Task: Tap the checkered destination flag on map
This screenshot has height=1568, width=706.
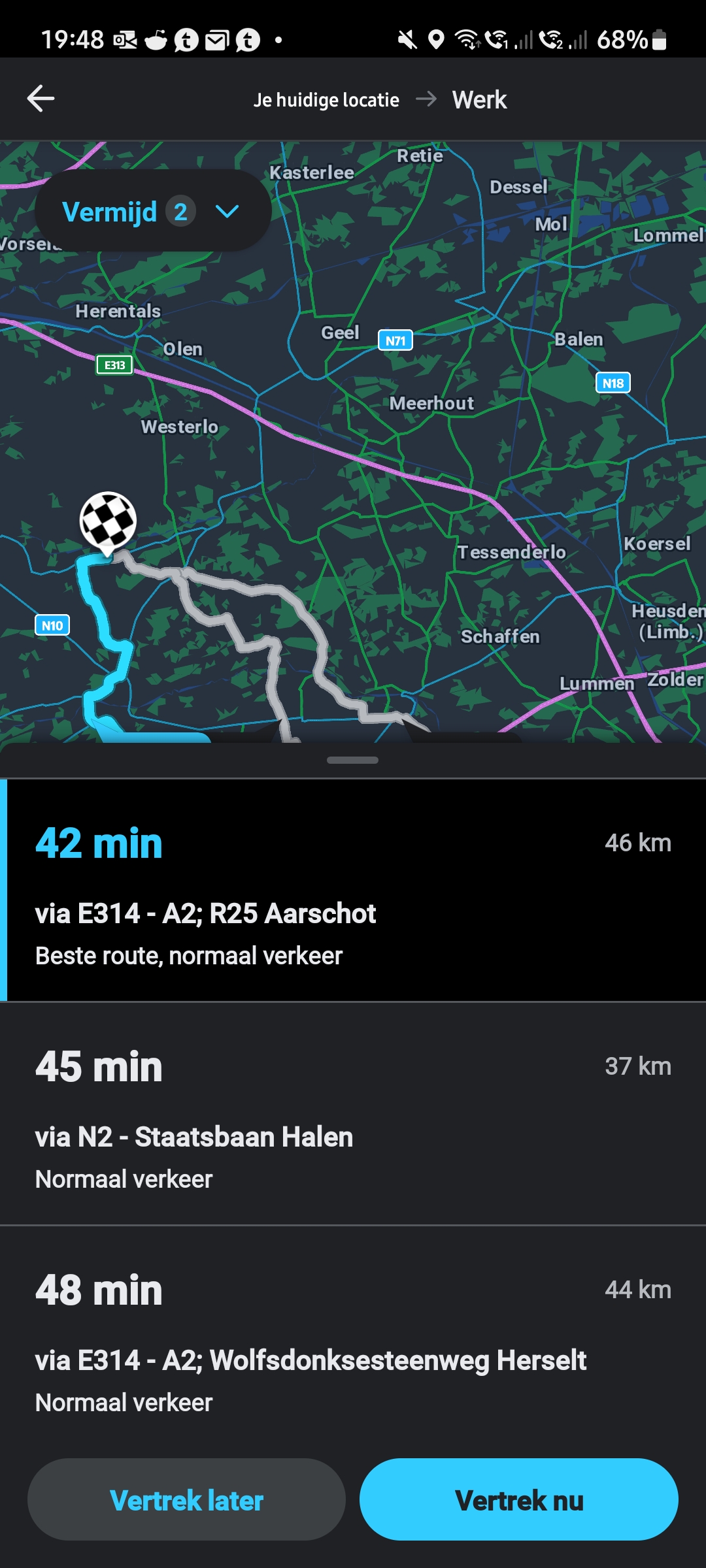Action: coord(108,521)
